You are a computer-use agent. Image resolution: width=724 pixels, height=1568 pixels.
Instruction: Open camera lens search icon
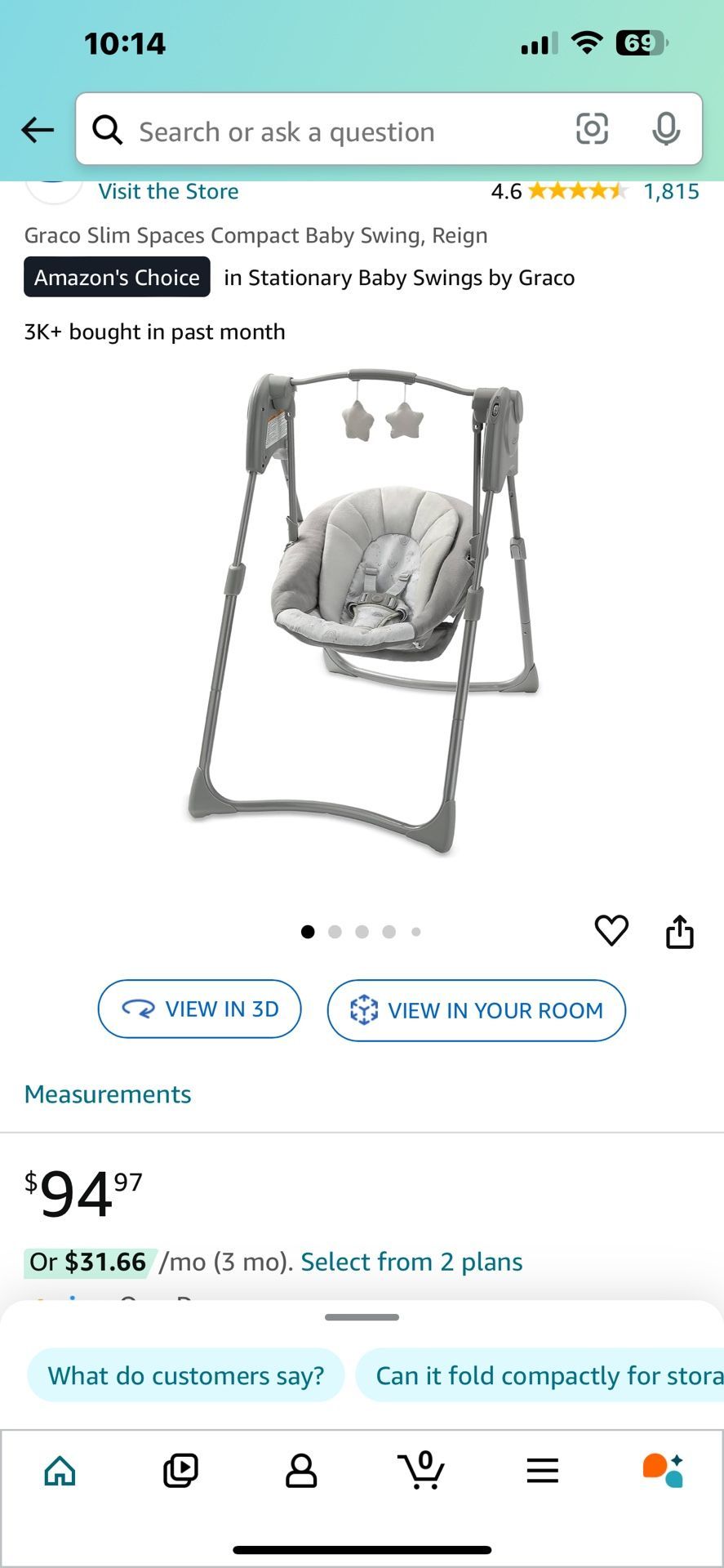click(x=592, y=129)
